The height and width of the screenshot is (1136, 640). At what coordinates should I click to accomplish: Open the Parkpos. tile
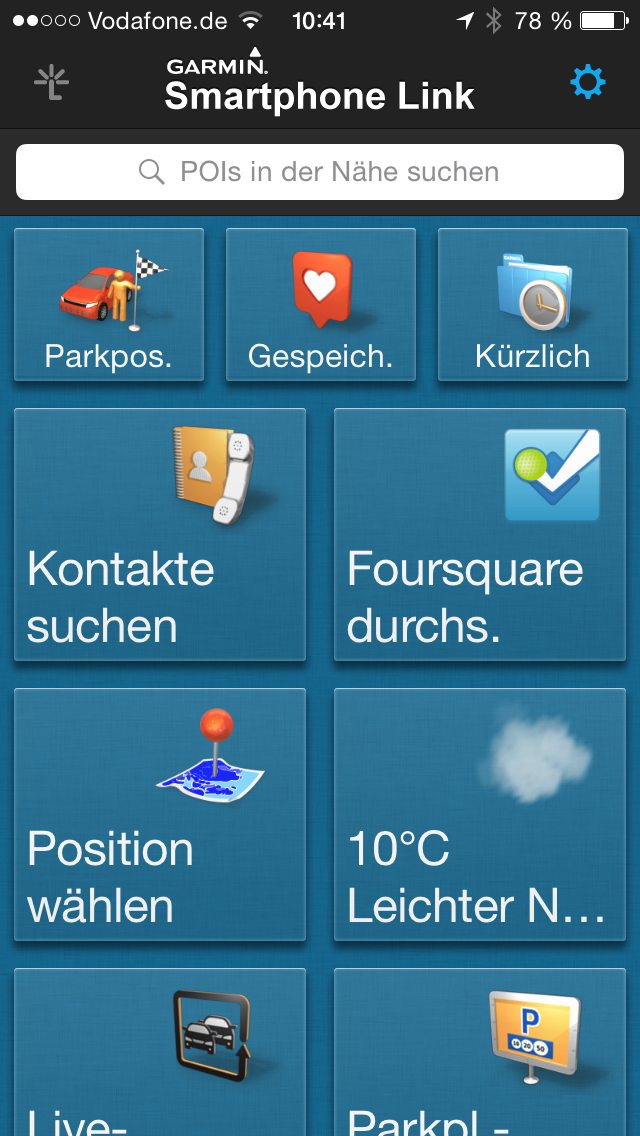click(x=109, y=305)
